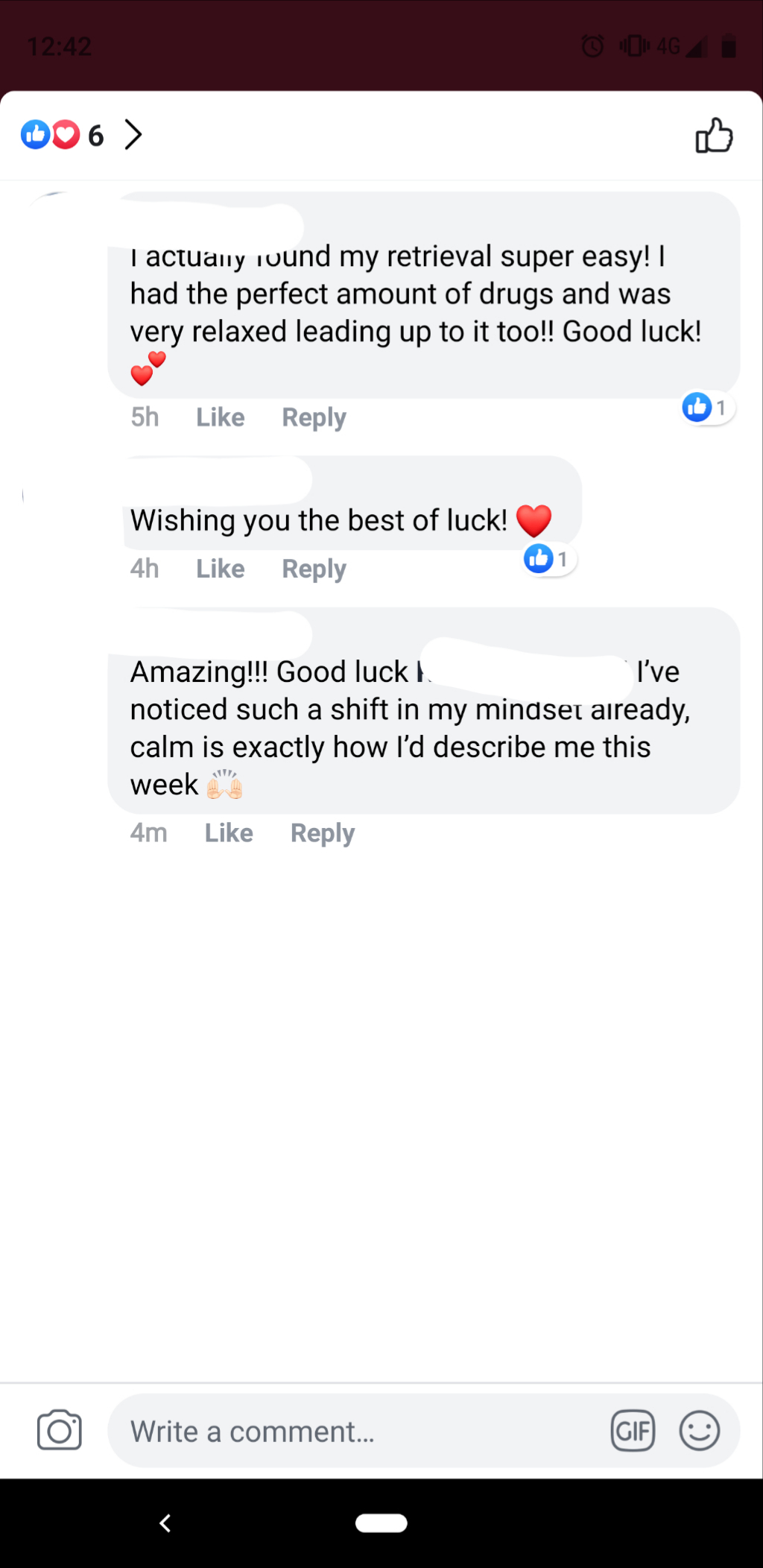
Task: Open the list of 6 reactions
Action: pyautogui.click(x=80, y=135)
